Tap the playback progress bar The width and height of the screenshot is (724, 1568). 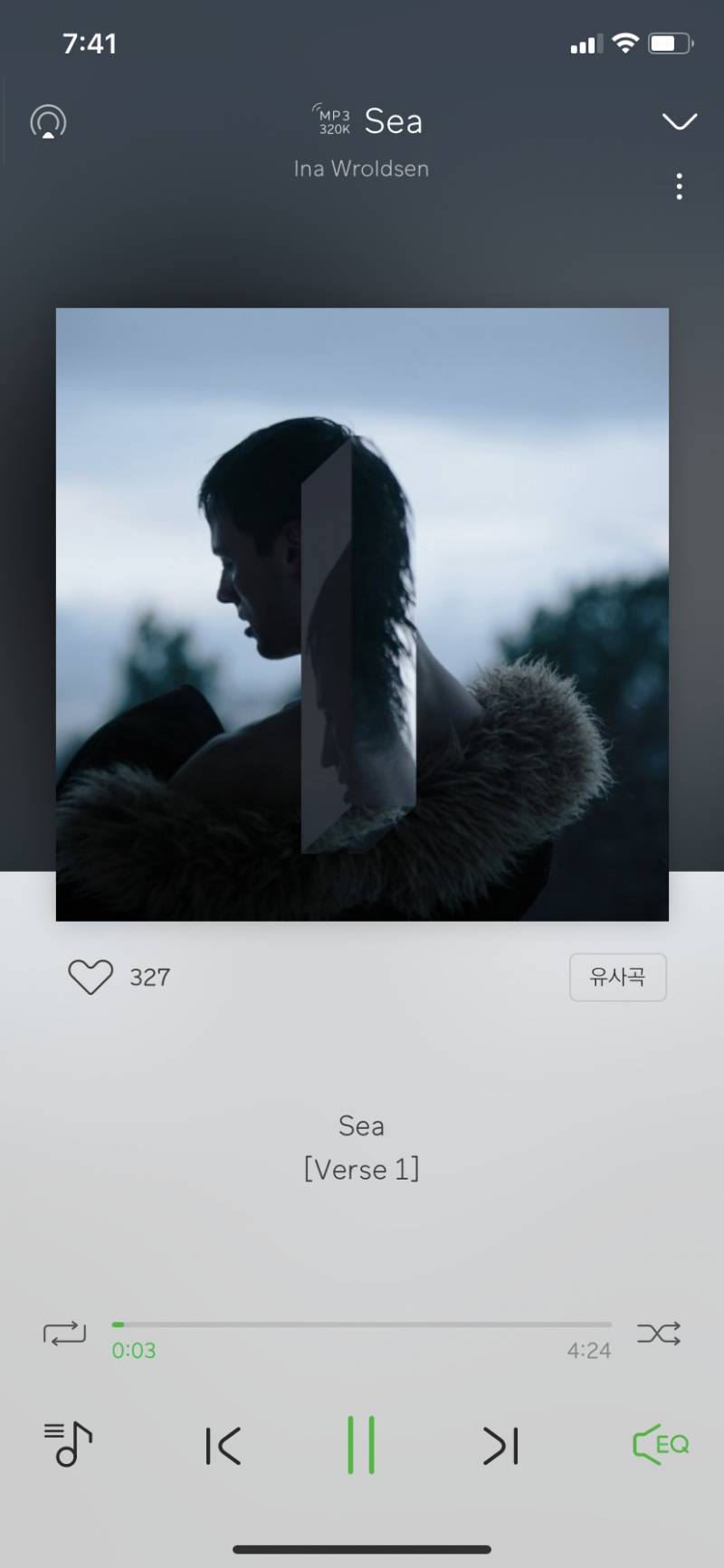click(x=362, y=1324)
